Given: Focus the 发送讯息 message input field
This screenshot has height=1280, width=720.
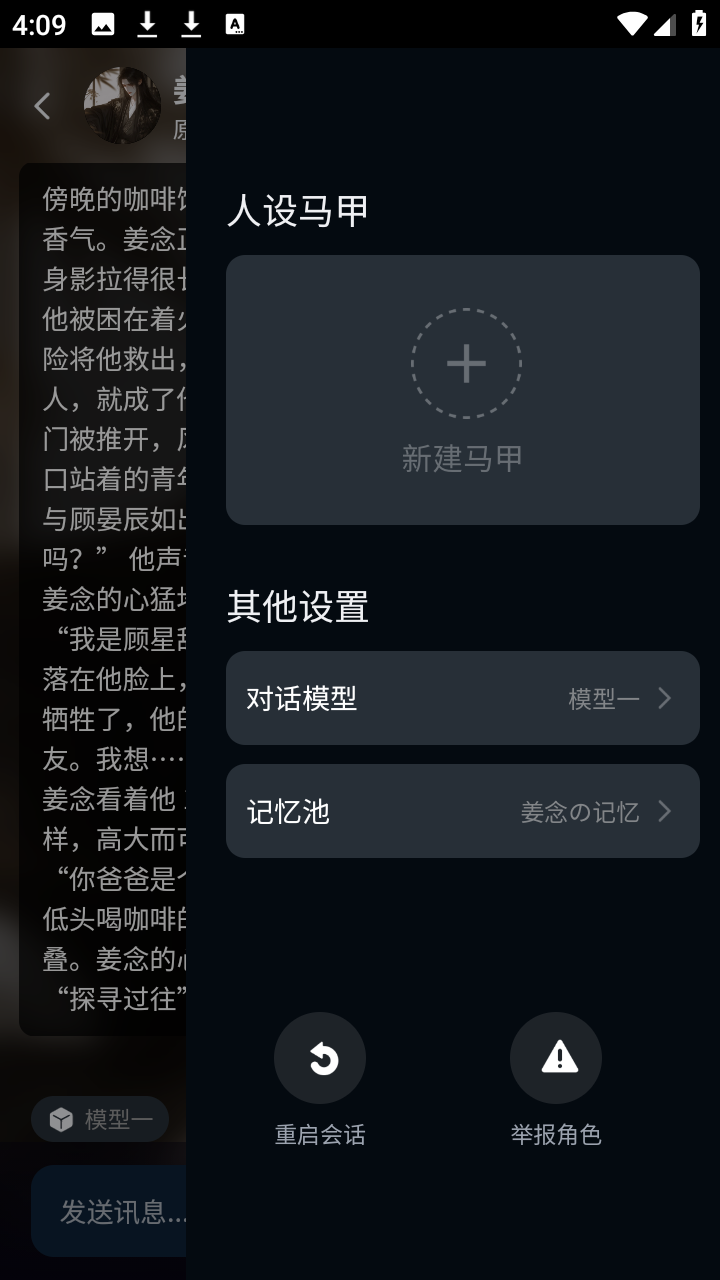Looking at the screenshot, I should (110, 1212).
